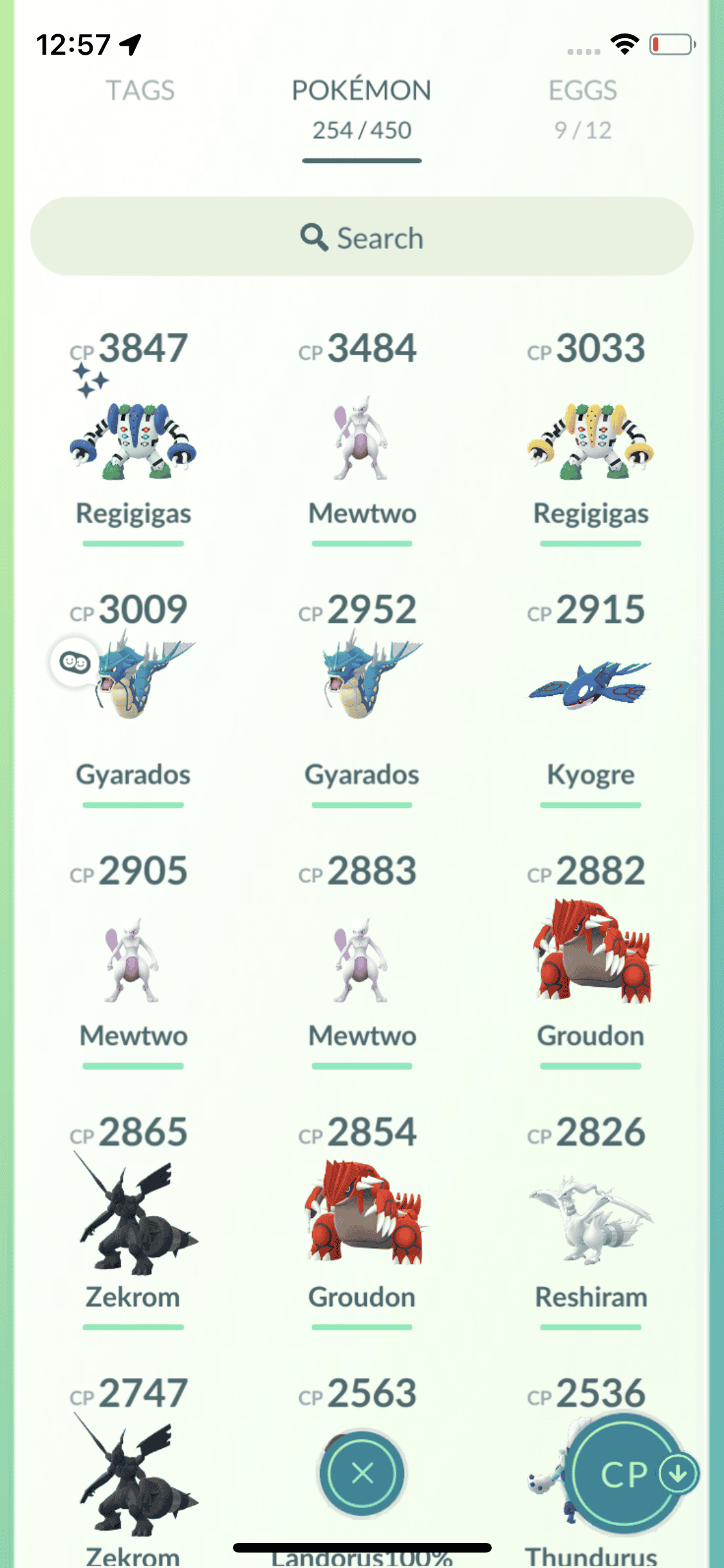
Task: Open Mewtwo with CP 2905
Action: tap(133, 960)
